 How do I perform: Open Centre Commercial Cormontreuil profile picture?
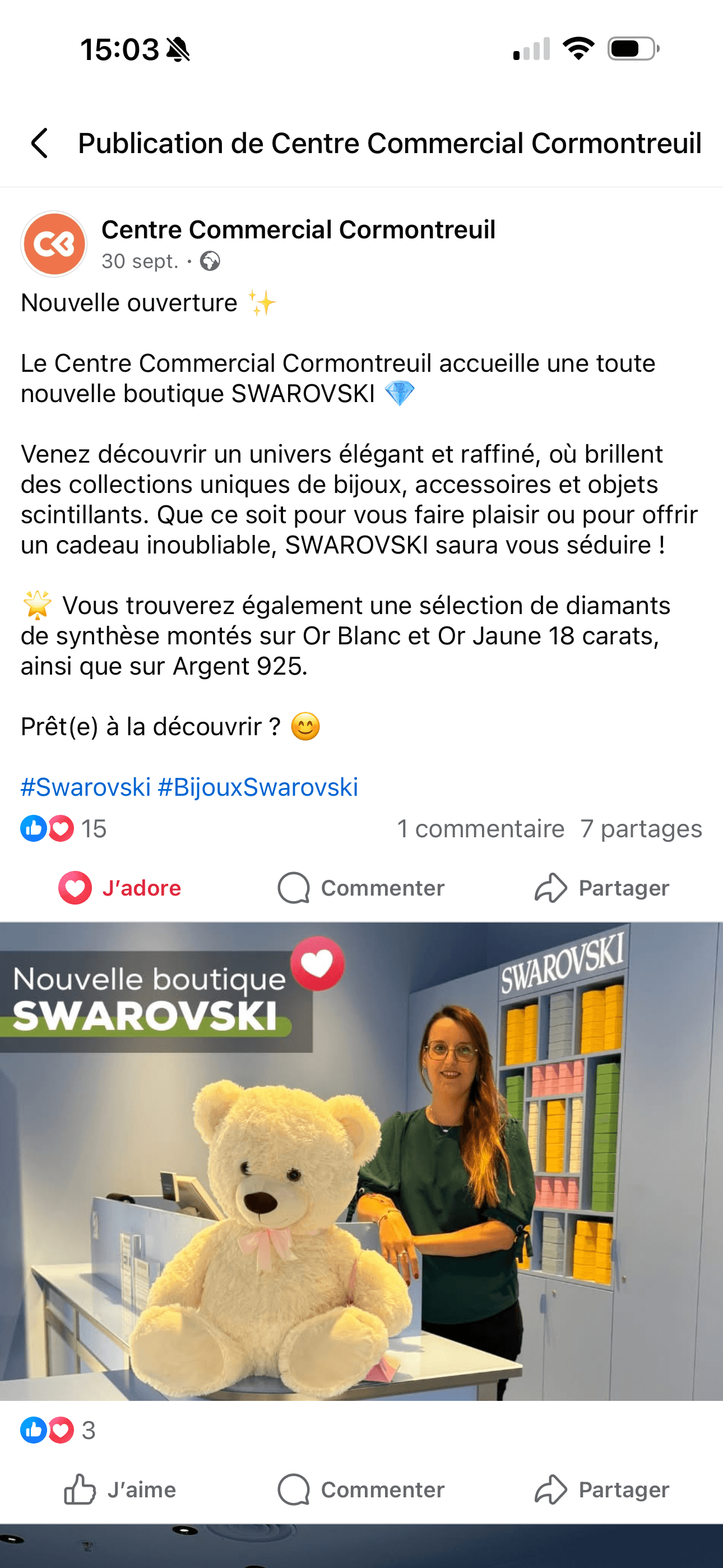(54, 244)
